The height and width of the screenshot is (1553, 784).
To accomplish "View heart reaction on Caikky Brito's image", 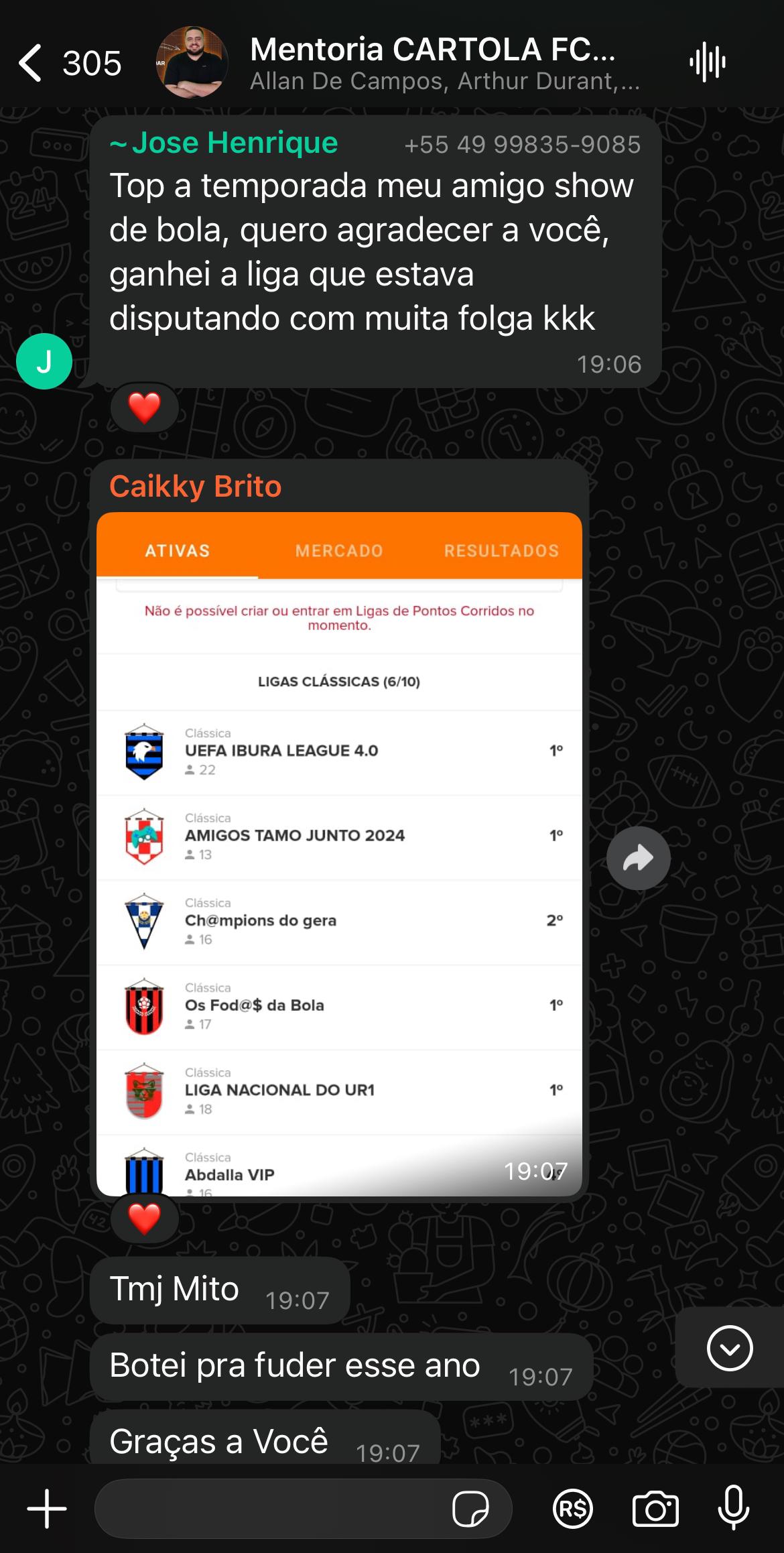I will pos(144,1218).
